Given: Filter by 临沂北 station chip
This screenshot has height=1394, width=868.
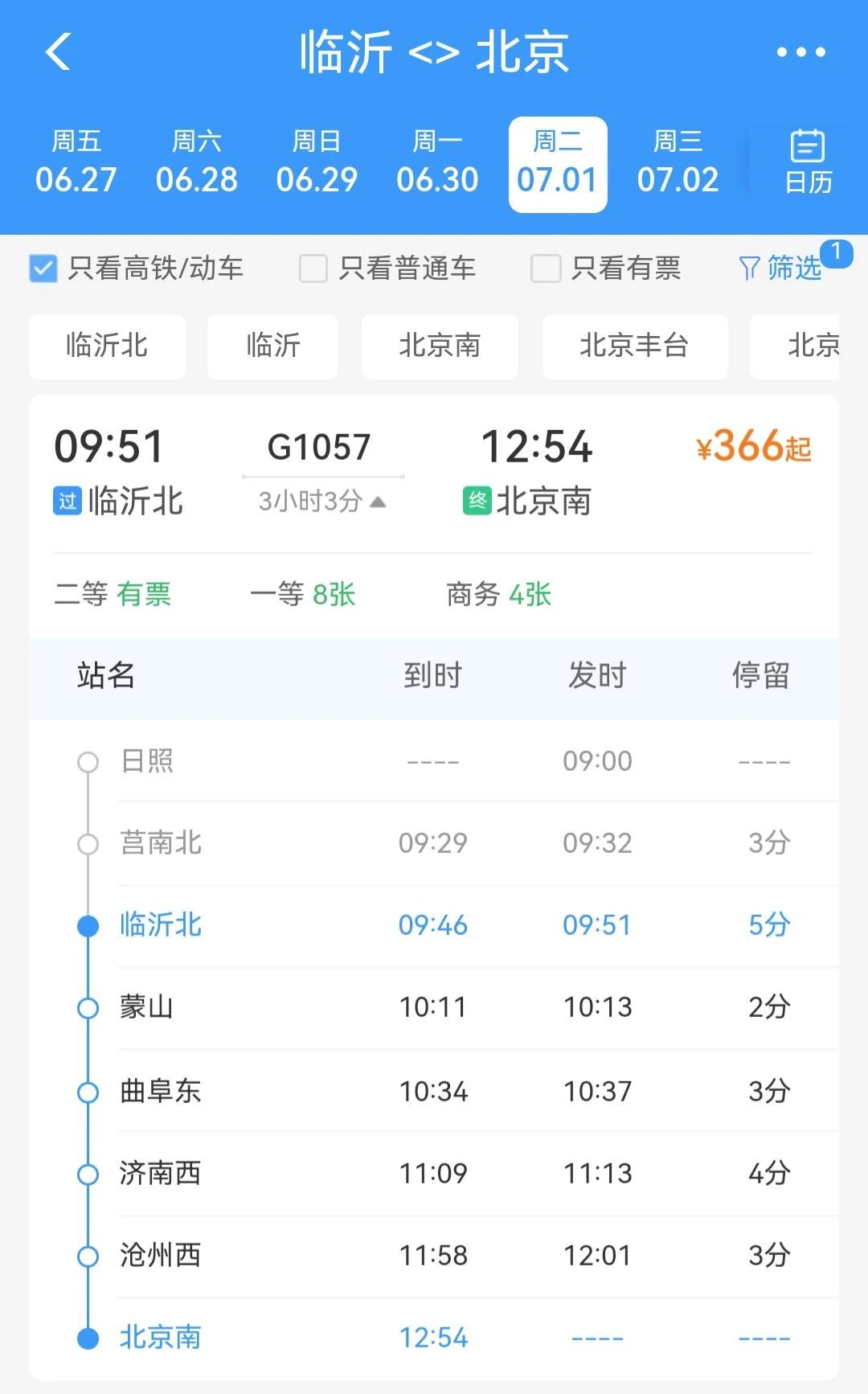Looking at the screenshot, I should point(107,346).
